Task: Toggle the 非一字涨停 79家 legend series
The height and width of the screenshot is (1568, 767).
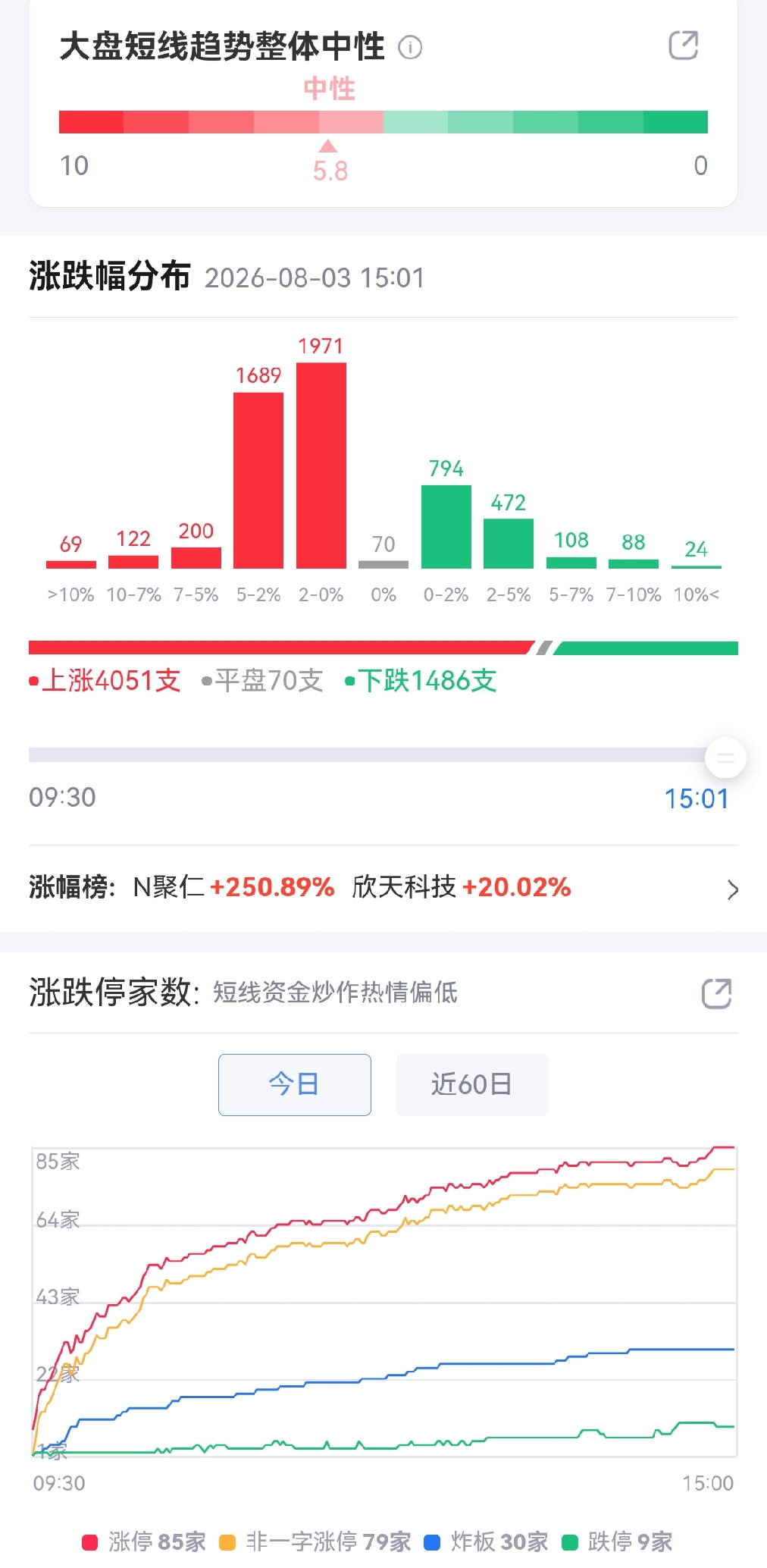Action: pyautogui.click(x=315, y=1541)
